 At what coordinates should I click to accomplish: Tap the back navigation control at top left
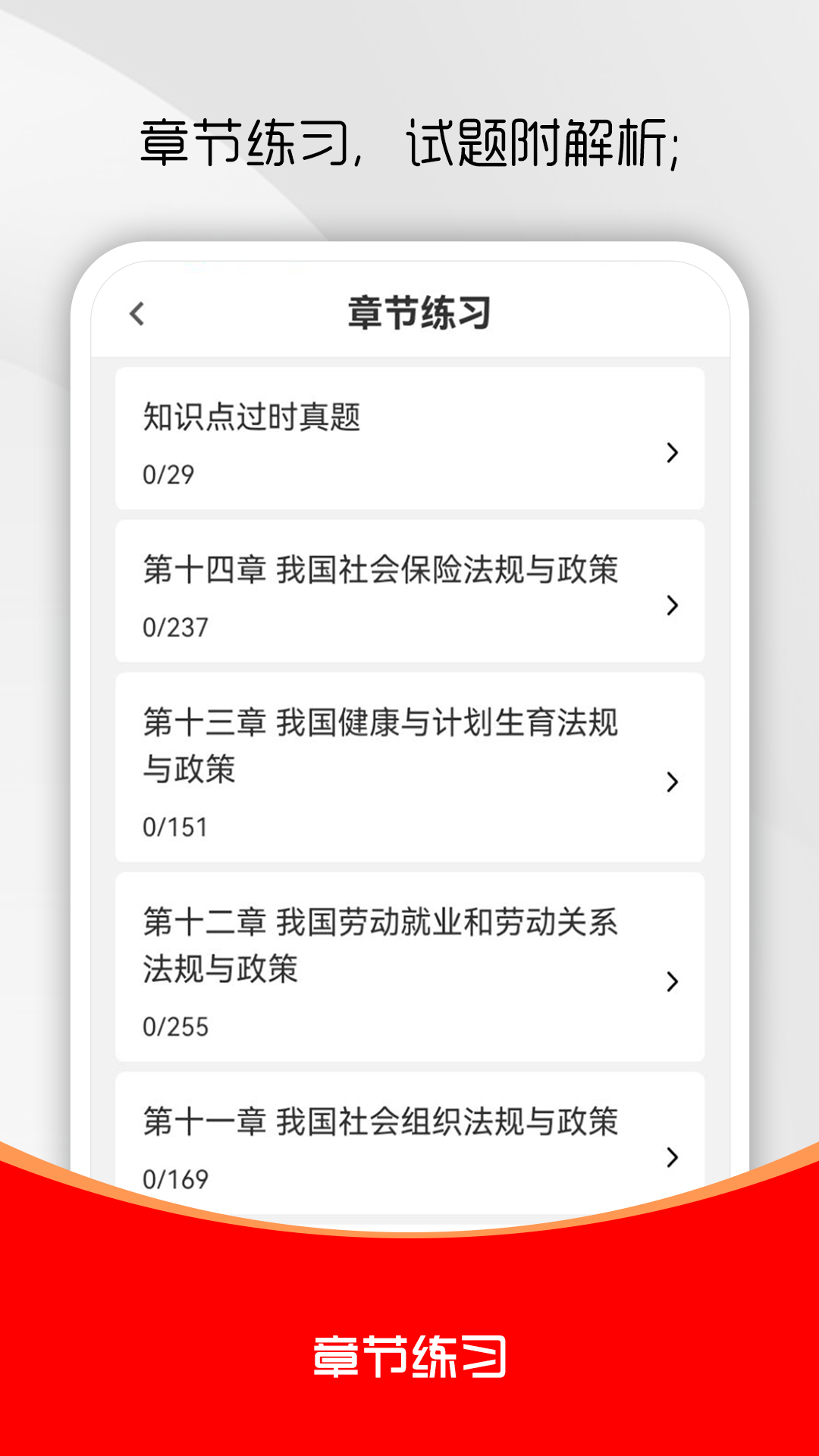139,312
